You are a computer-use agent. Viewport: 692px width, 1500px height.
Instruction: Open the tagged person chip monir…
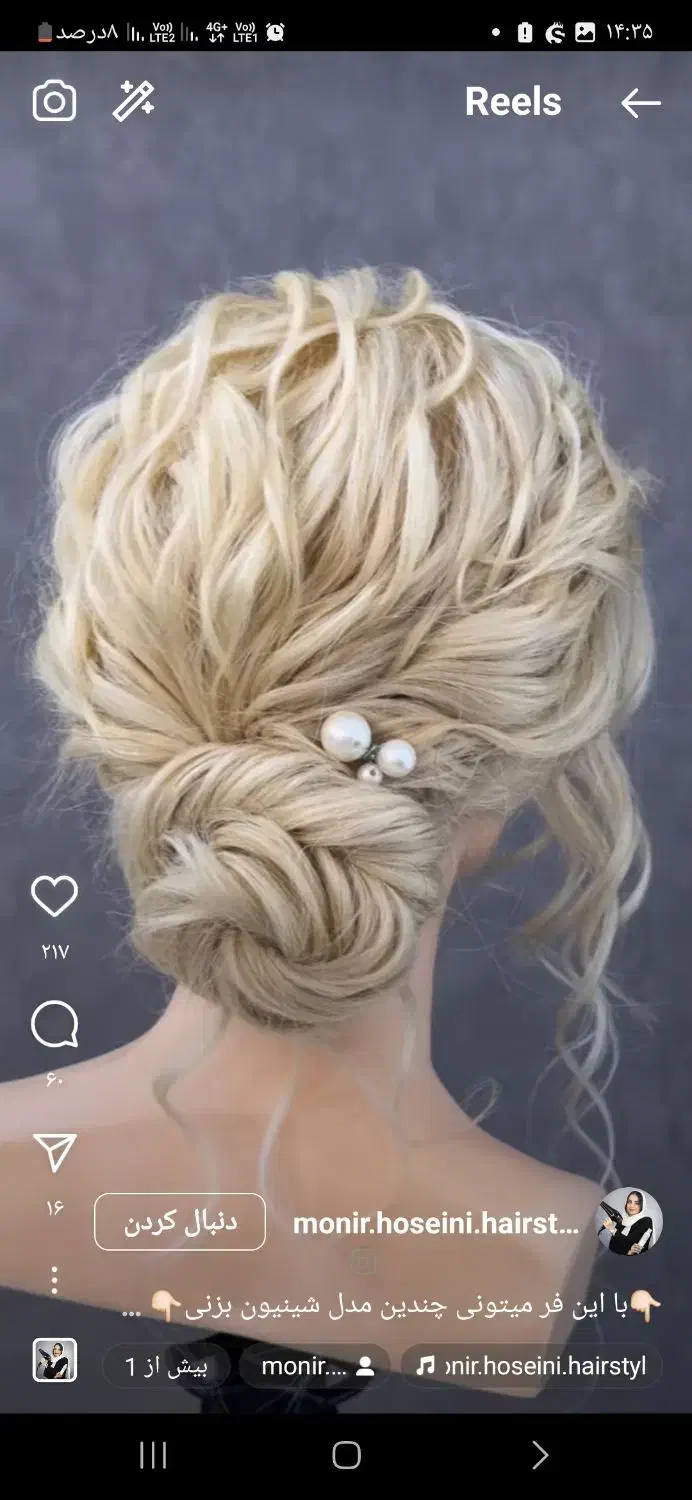click(314, 1366)
